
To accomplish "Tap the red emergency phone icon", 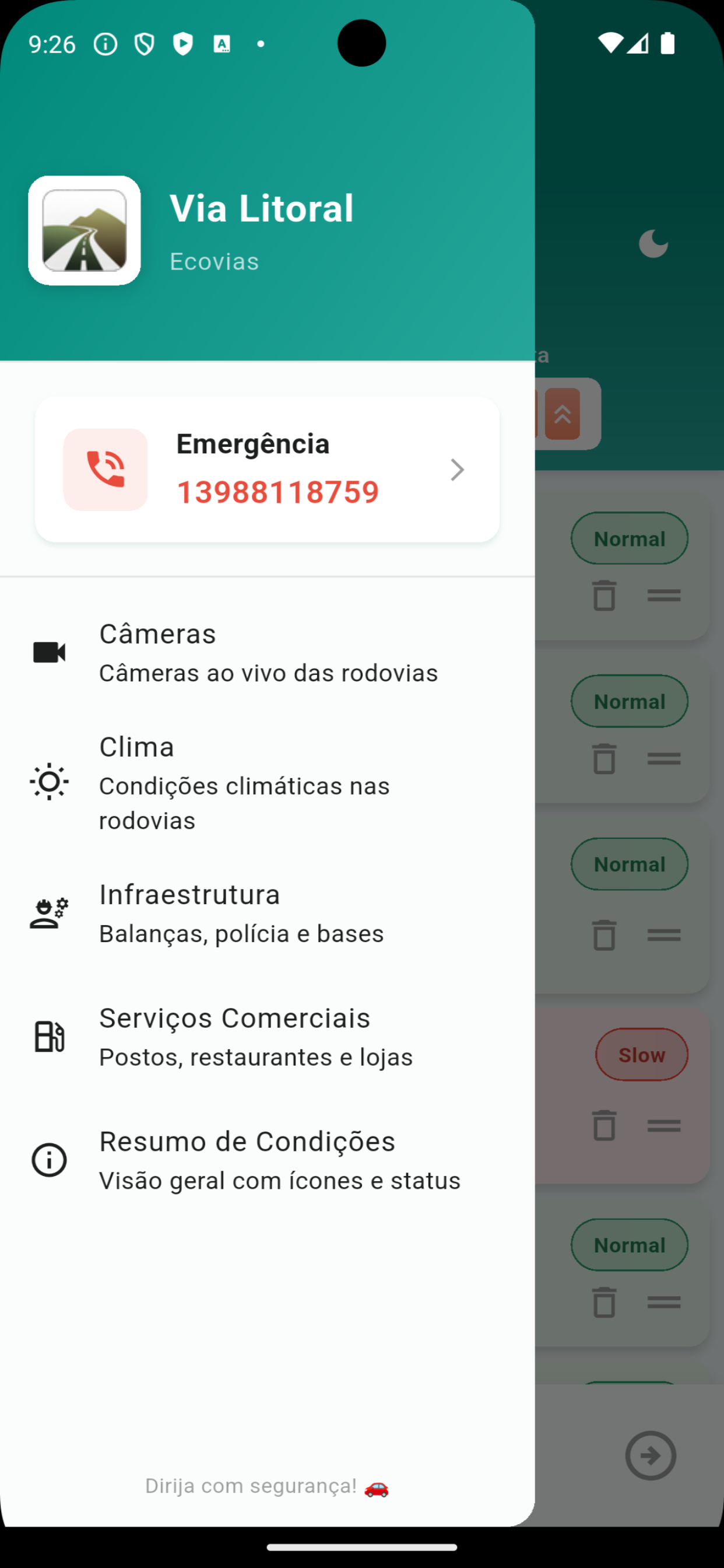I will point(106,468).
